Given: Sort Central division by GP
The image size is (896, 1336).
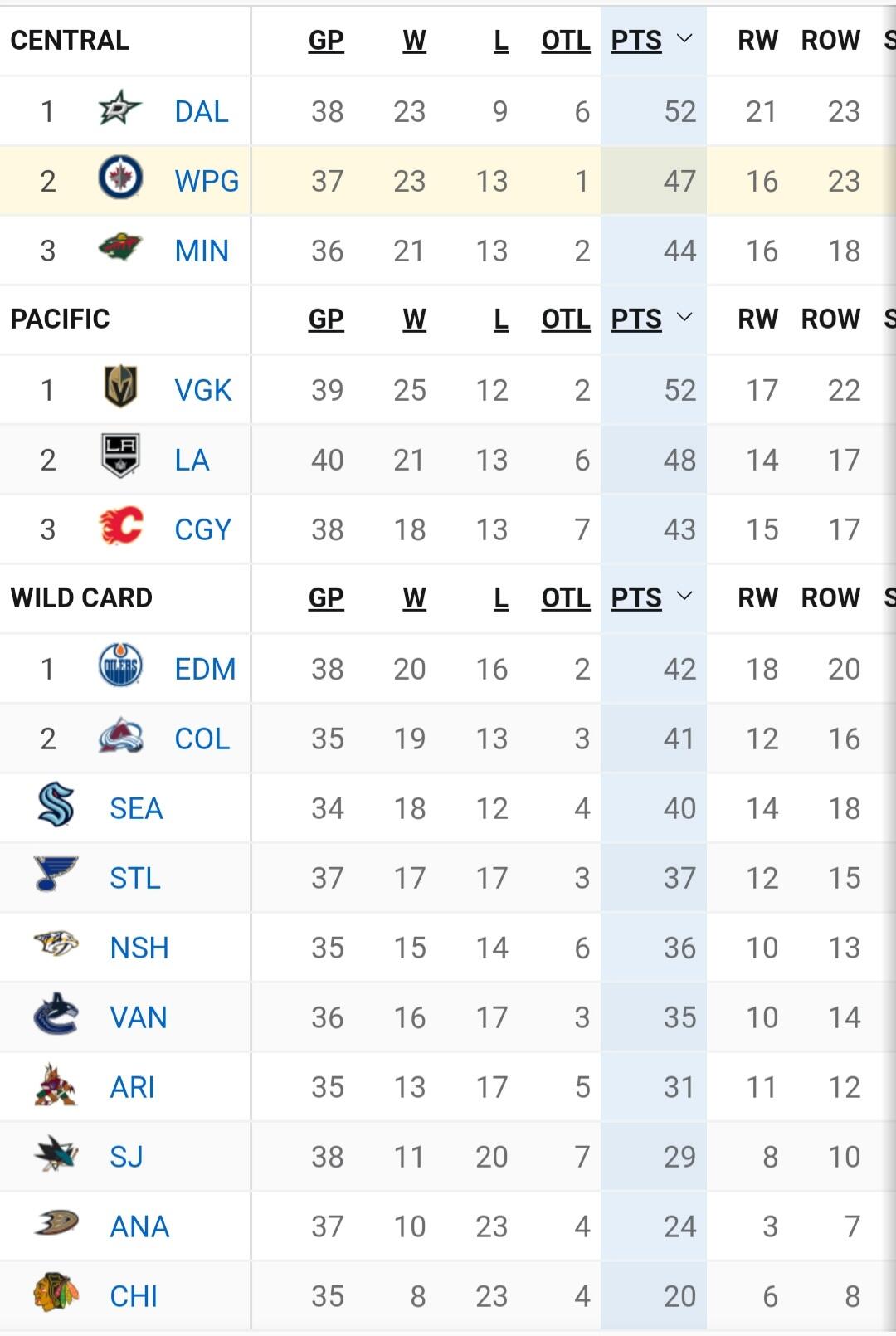Looking at the screenshot, I should 326,41.
